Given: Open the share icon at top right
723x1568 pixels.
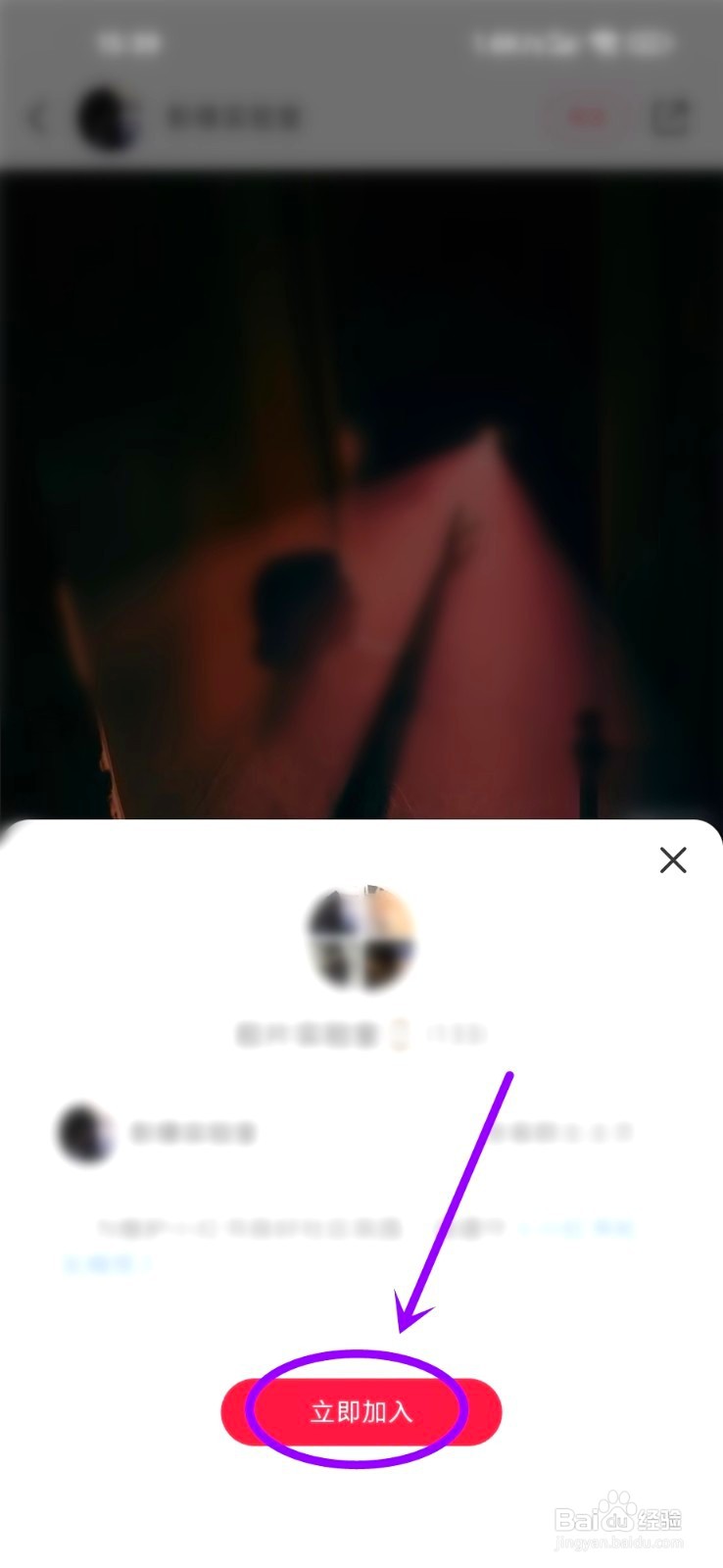Looking at the screenshot, I should tap(670, 116).
